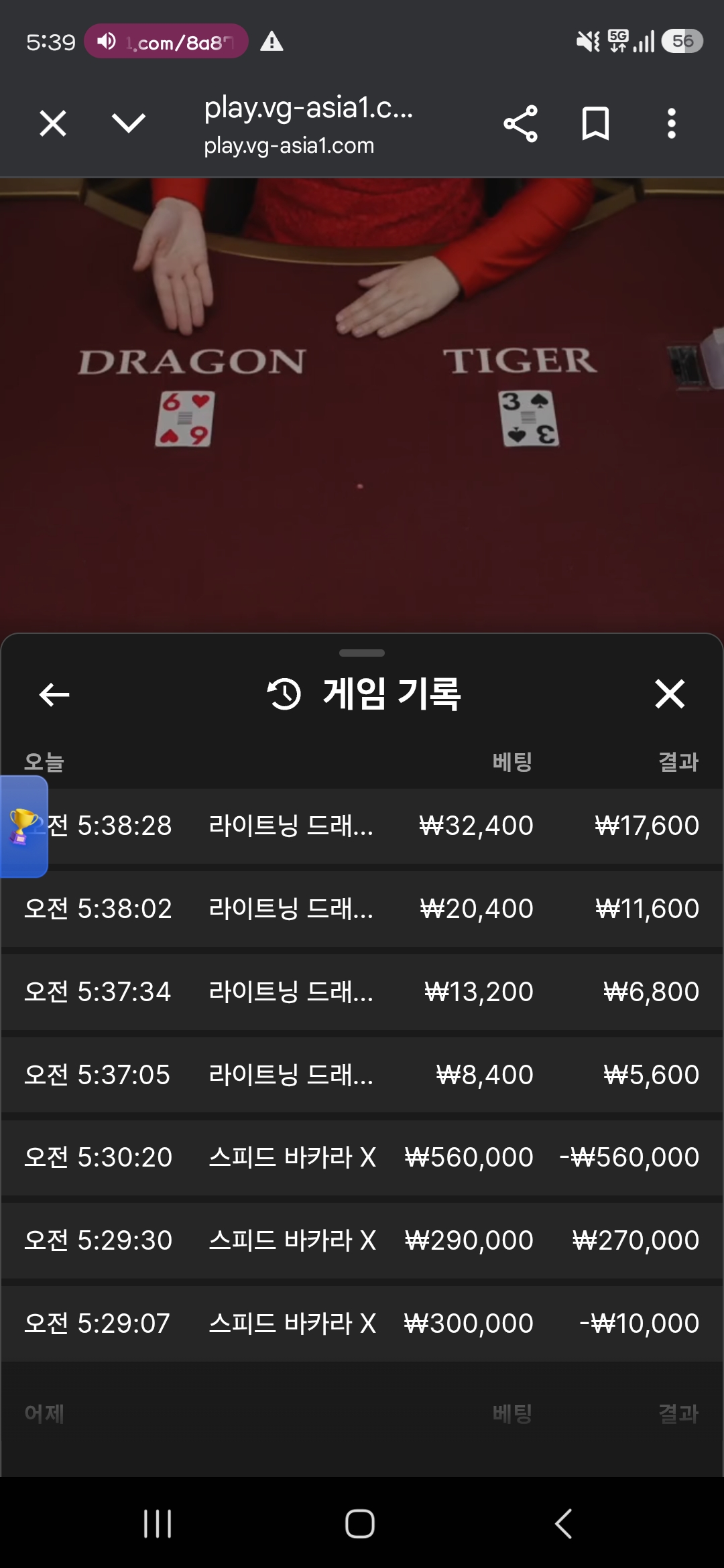Close the browser custom tab
The height and width of the screenshot is (1568, 724).
click(x=53, y=124)
